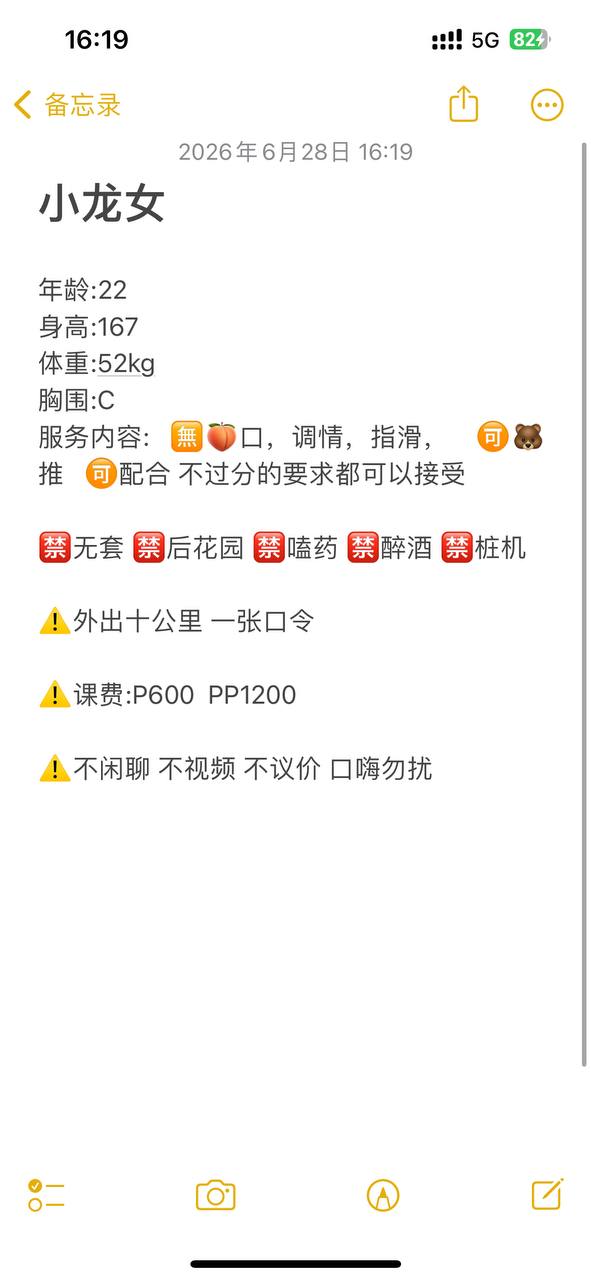Compose a new note
Screen dimensions: 591x1280
point(548,1194)
